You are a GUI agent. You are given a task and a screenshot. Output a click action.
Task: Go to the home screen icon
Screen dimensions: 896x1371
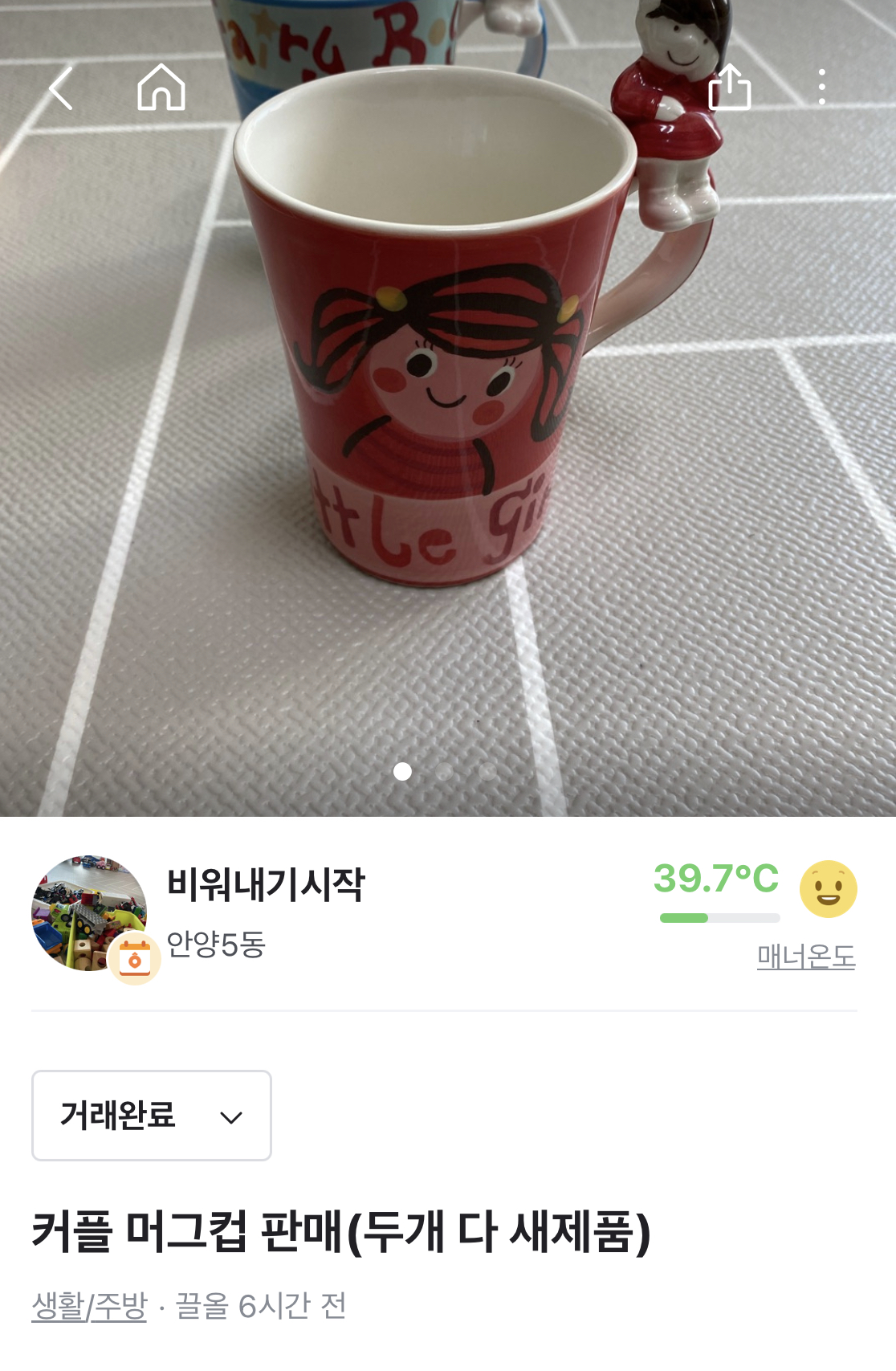tap(161, 88)
